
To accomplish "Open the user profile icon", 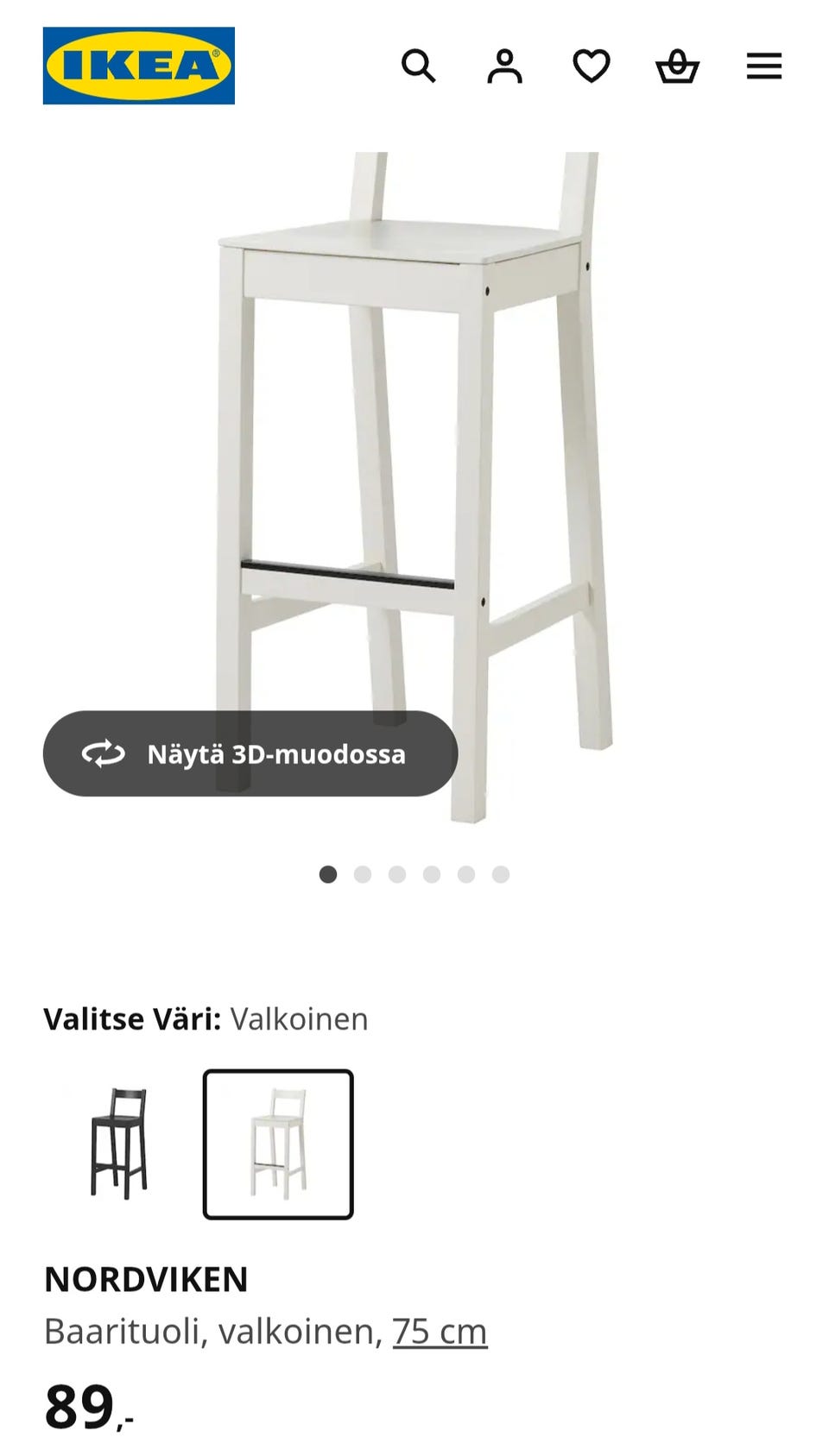I will click(x=506, y=66).
